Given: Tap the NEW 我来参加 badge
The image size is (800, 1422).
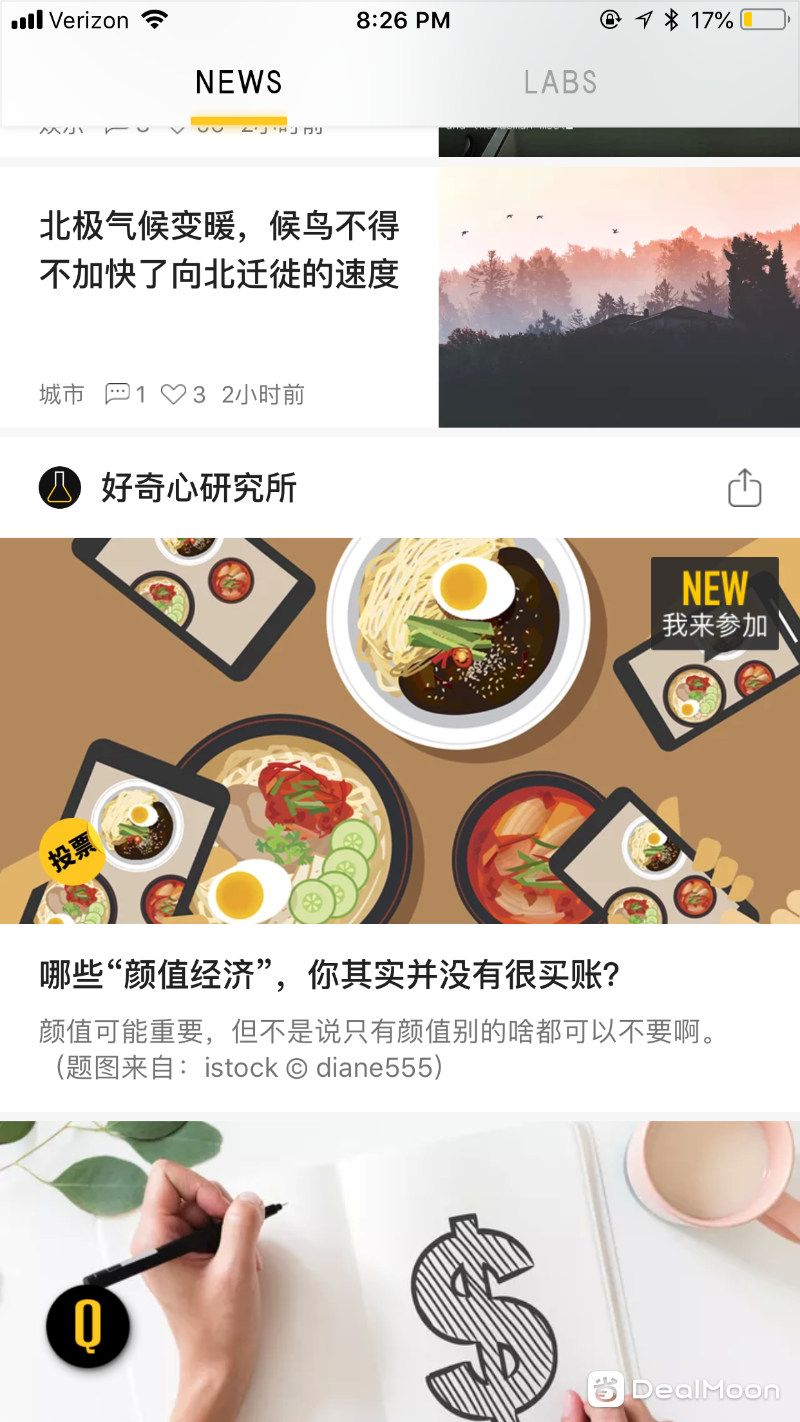Looking at the screenshot, I should point(714,604).
